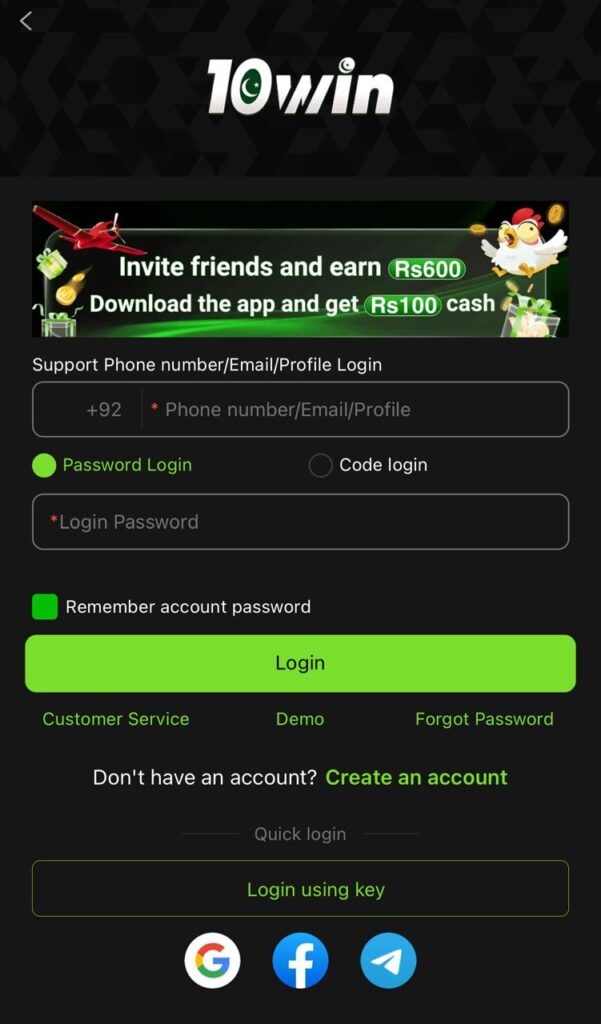Focus the Phone number/Email/Profile field
Screen dimensions: 601x1024
355,410
